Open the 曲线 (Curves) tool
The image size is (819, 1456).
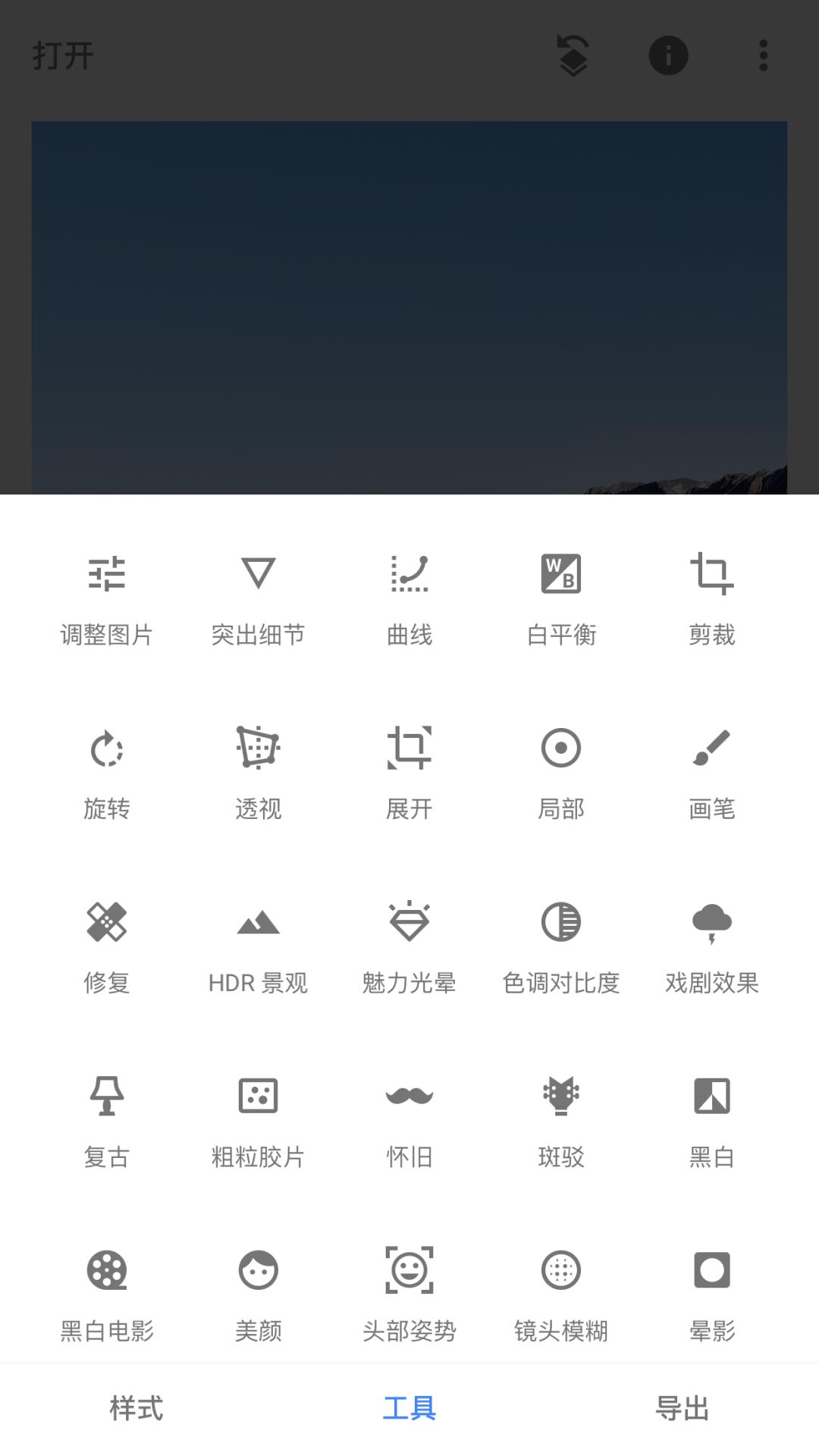(x=409, y=599)
